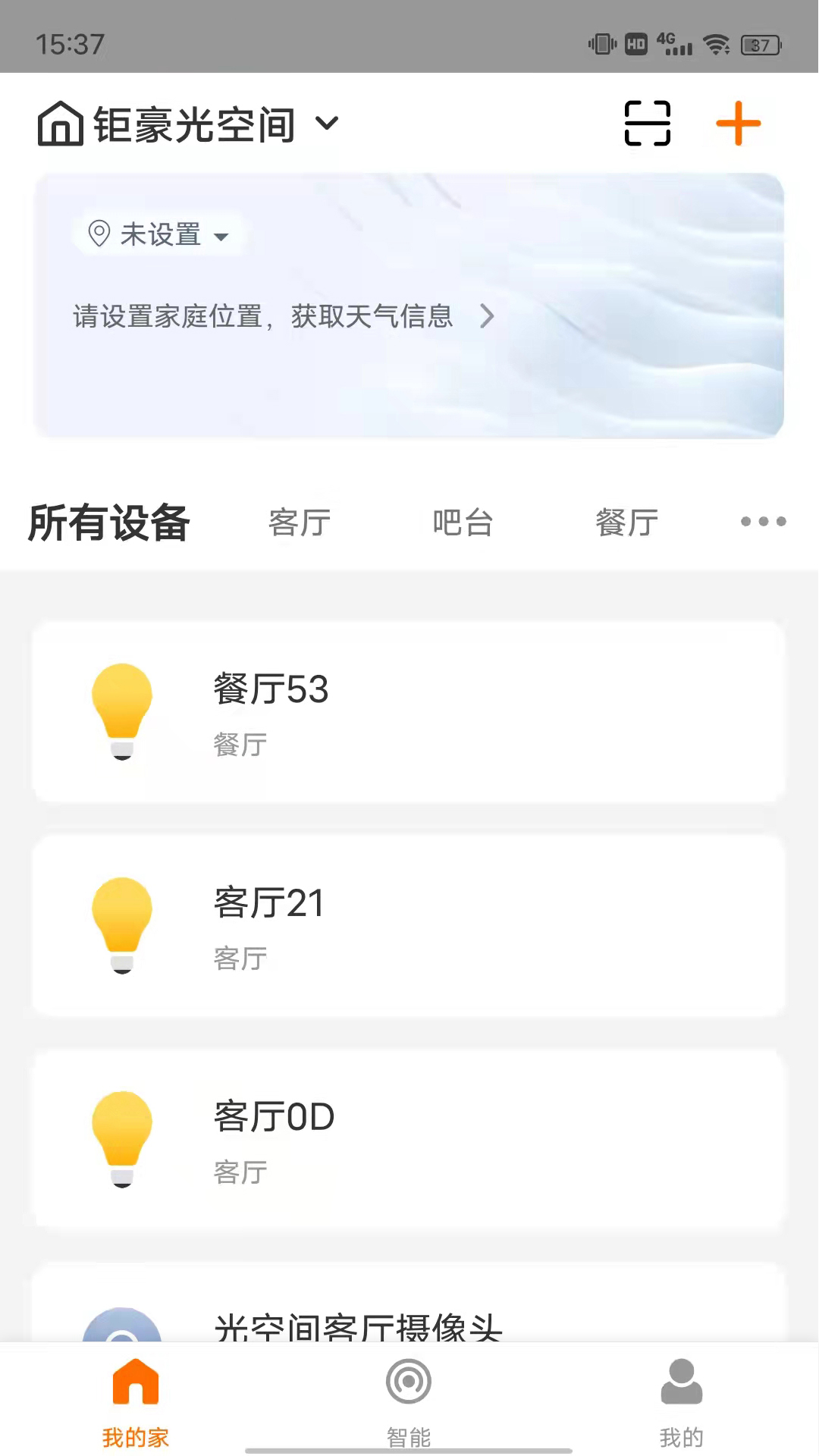
Task: Switch to the 客厅 room tab
Action: 299,522
